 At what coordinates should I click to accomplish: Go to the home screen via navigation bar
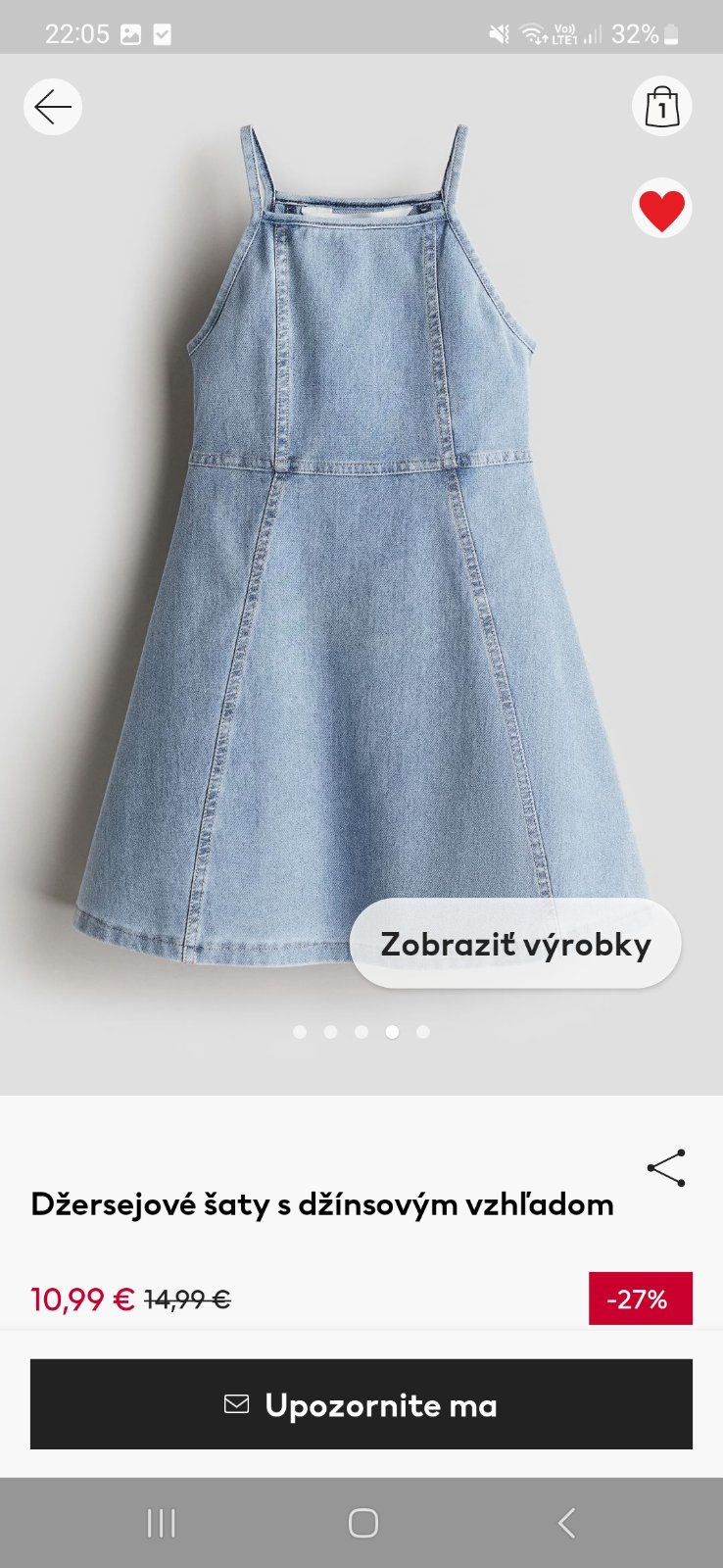(x=362, y=1523)
